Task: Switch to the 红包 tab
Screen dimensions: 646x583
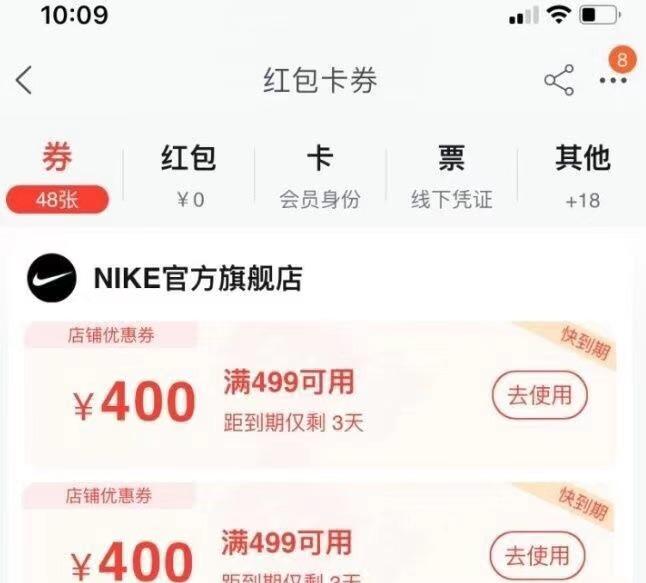Action: 188,176
